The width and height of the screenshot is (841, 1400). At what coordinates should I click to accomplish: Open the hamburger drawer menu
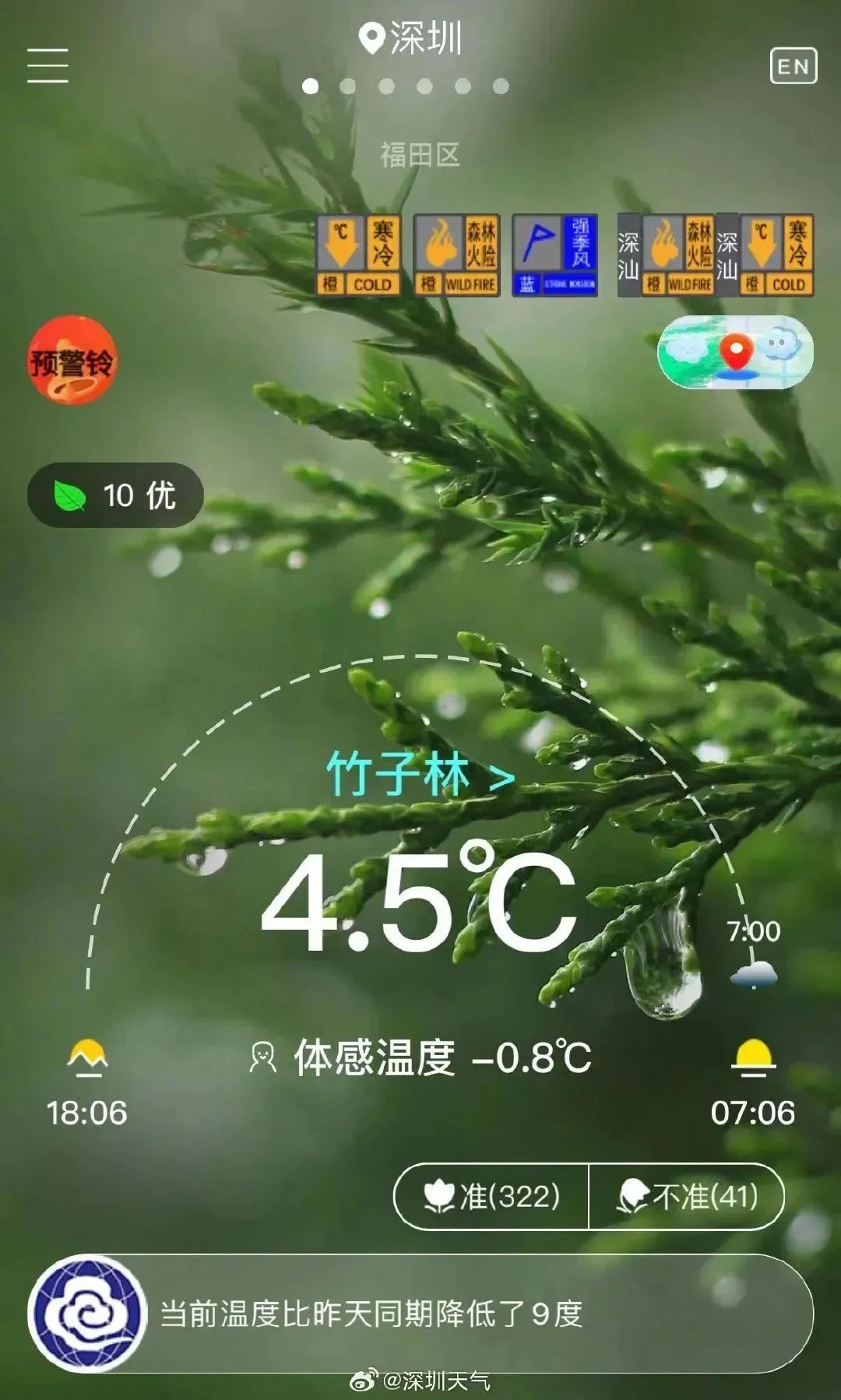48,65
